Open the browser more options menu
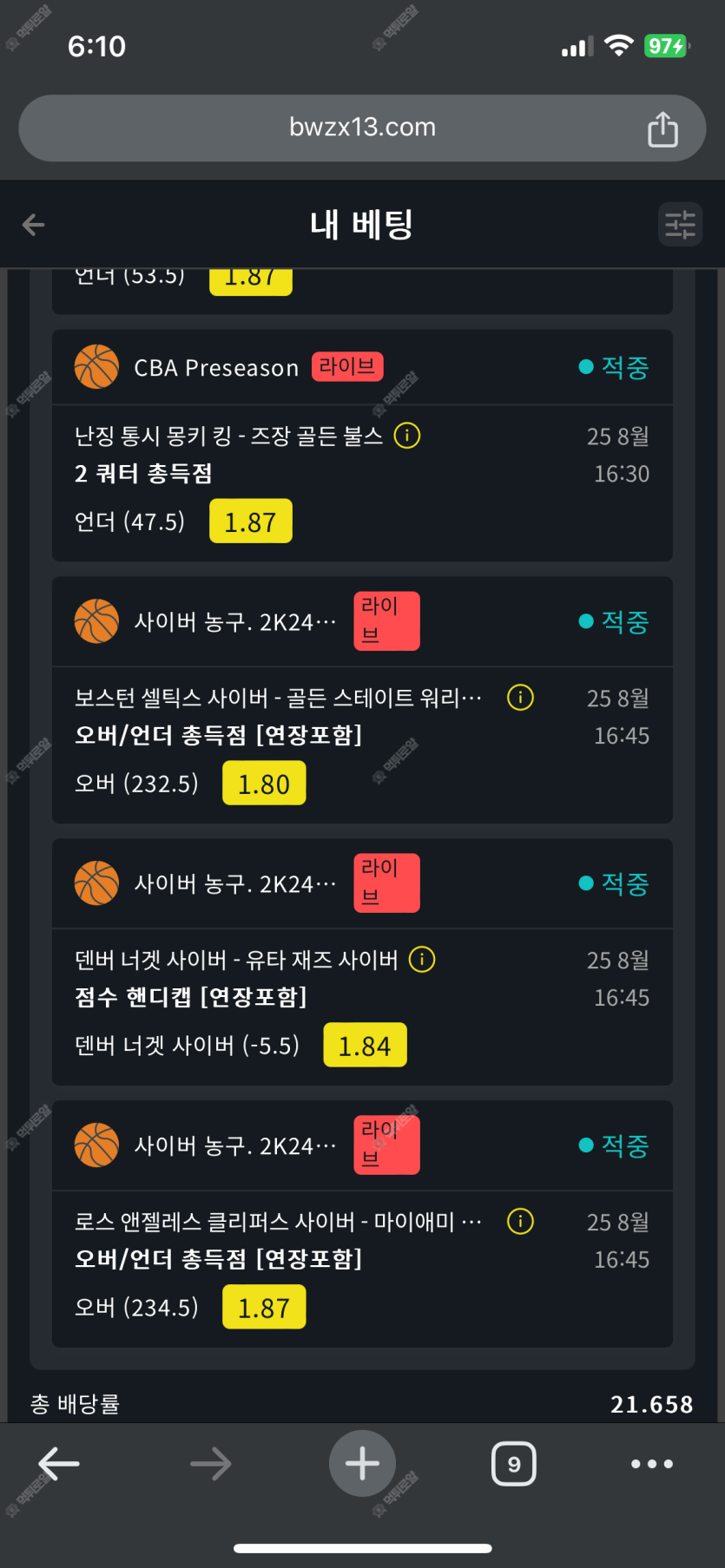725x1568 pixels. click(651, 1464)
